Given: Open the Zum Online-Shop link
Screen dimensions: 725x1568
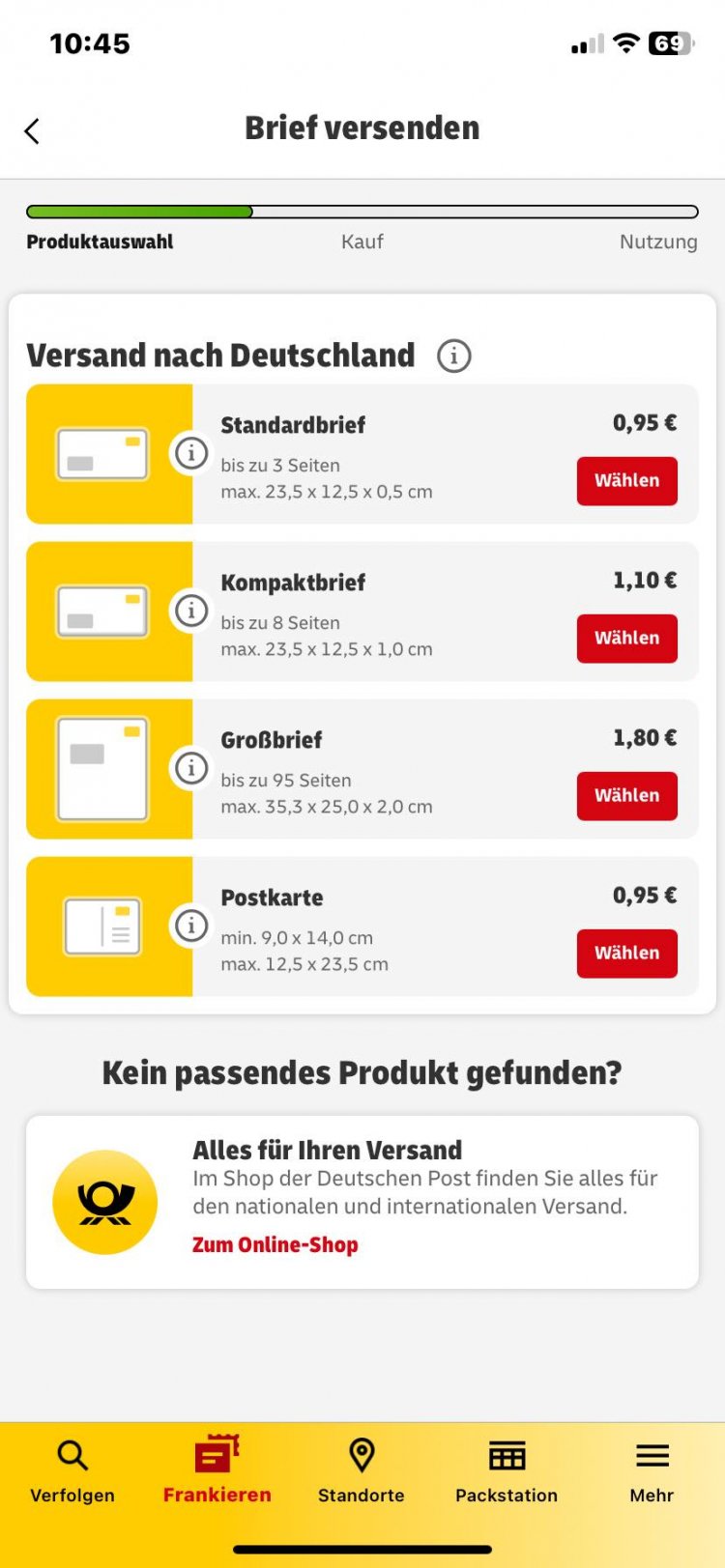Looking at the screenshot, I should click(x=275, y=1245).
